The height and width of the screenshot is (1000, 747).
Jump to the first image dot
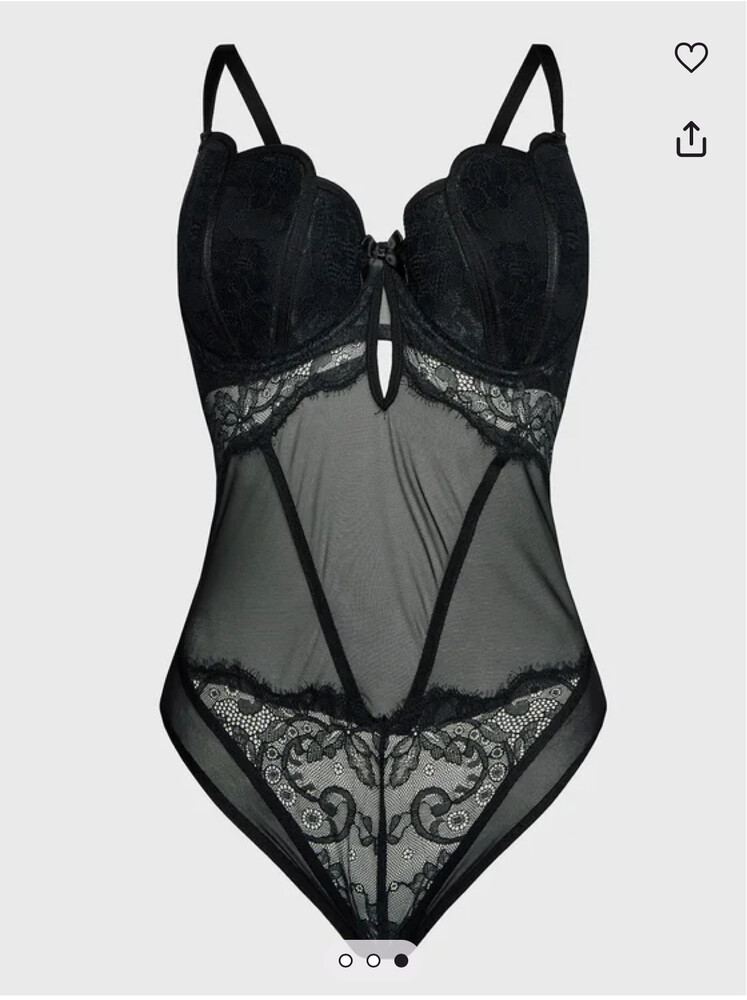(346, 961)
